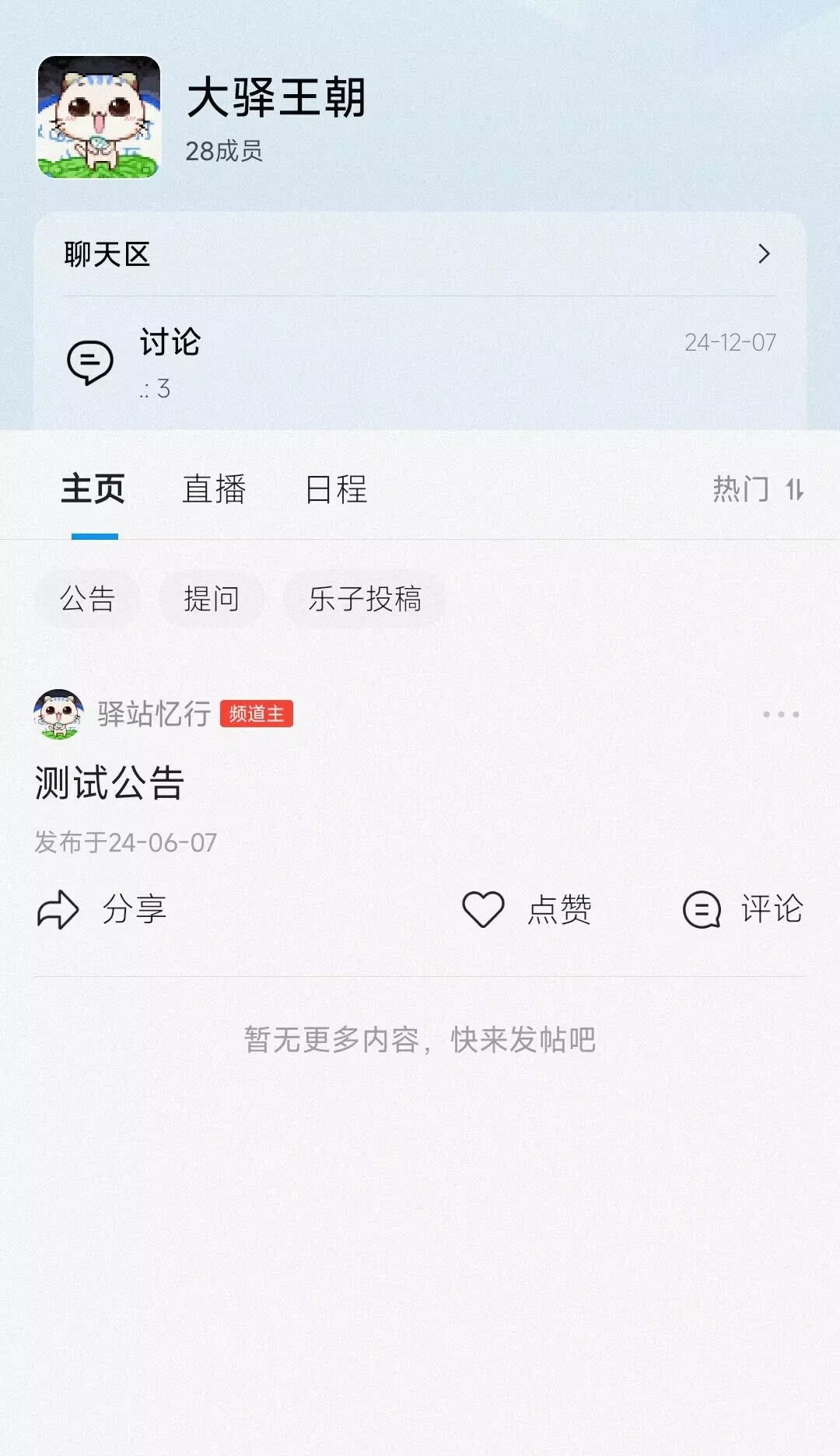Filter posts by 公告
This screenshot has width=840, height=1456.
click(x=87, y=599)
